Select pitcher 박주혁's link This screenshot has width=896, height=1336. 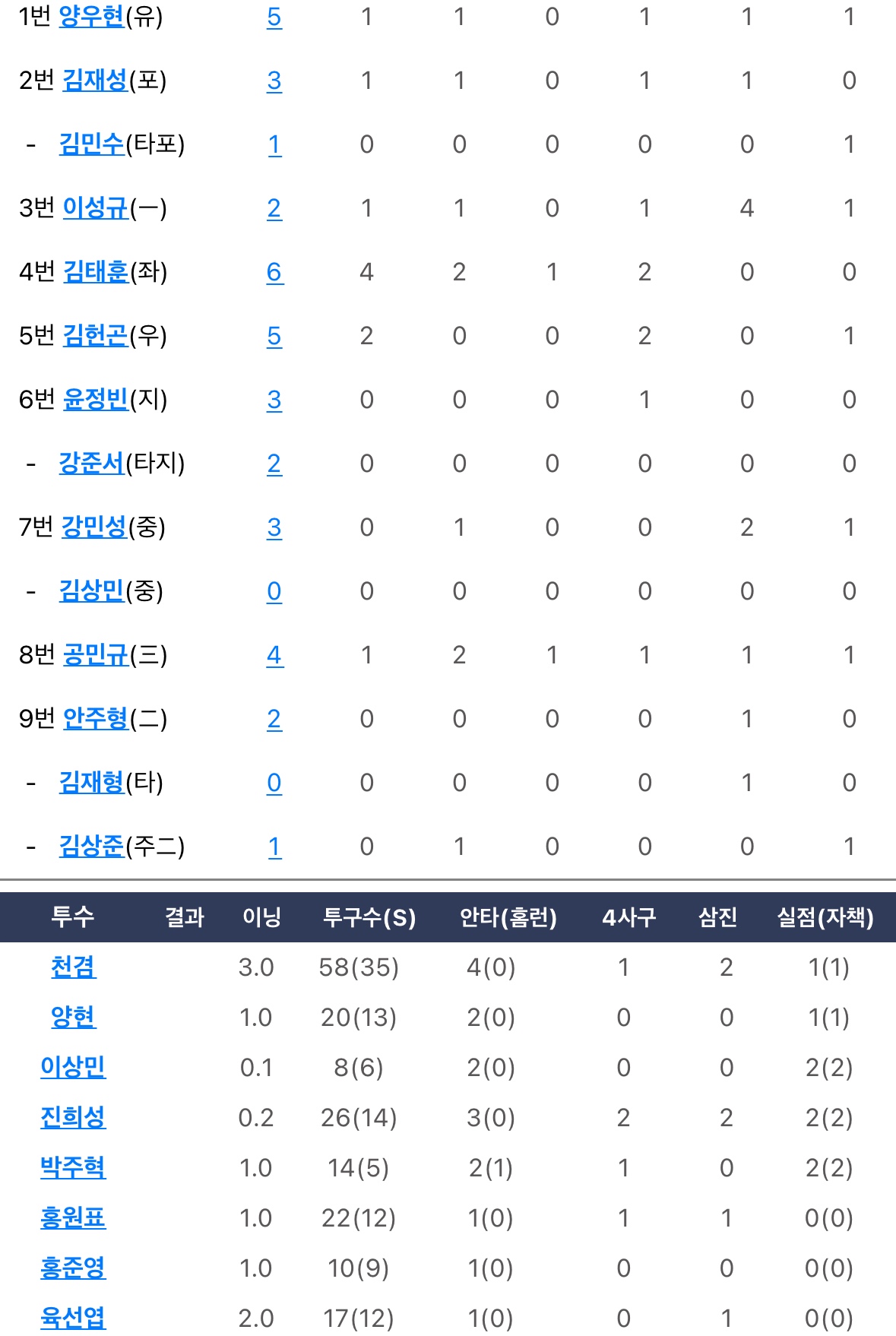tap(73, 1168)
